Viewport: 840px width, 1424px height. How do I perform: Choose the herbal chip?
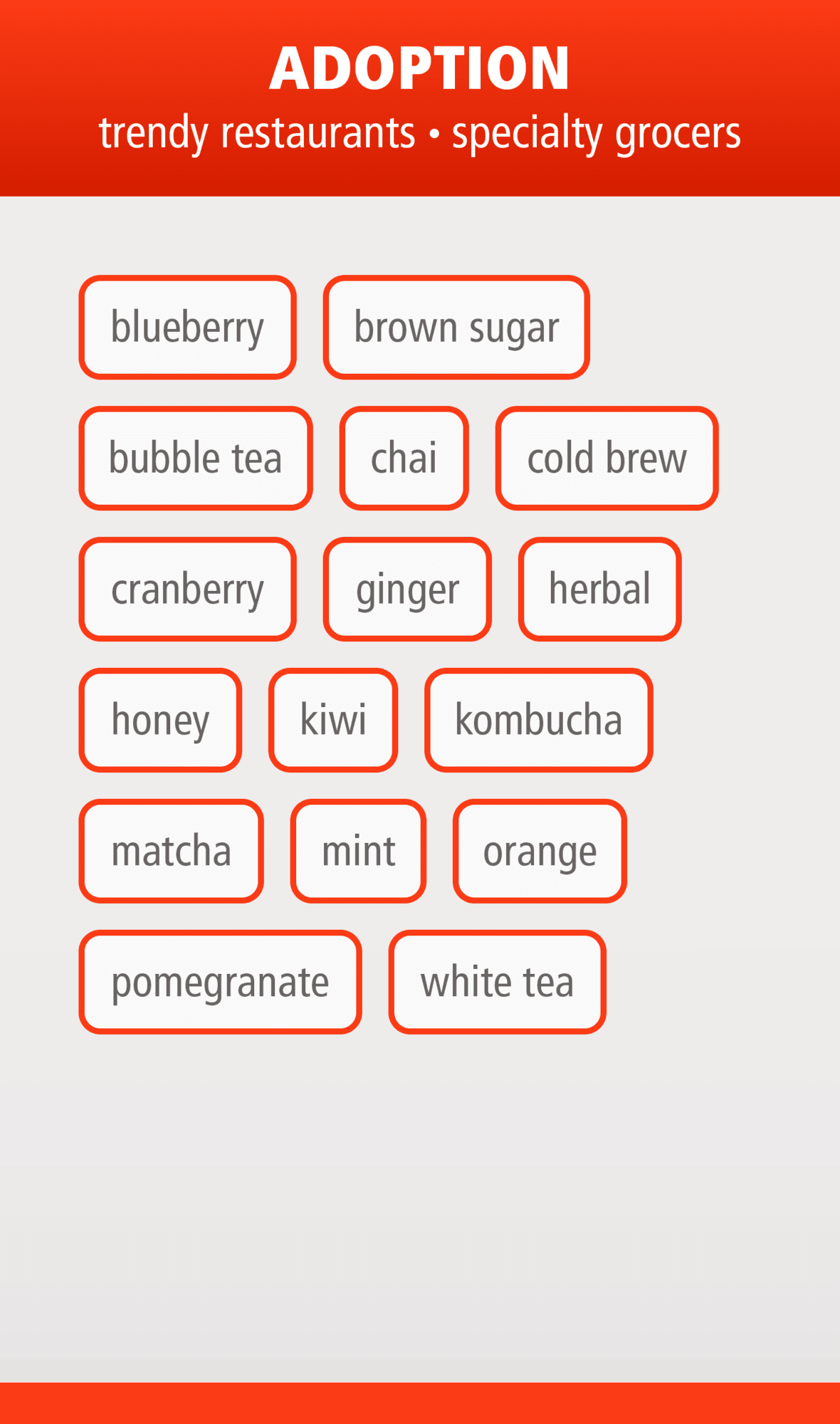(599, 590)
